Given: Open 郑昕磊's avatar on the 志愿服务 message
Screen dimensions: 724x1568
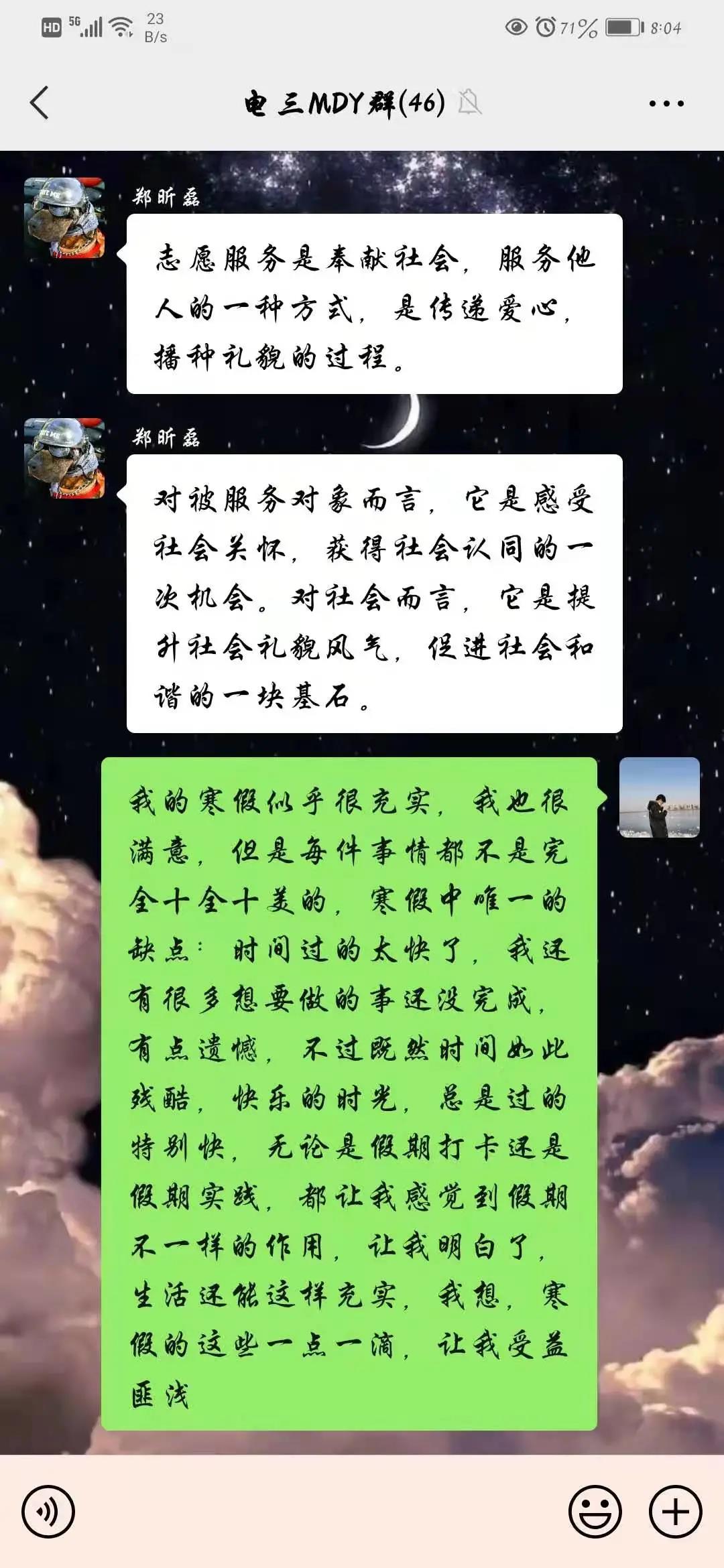Looking at the screenshot, I should [64, 218].
